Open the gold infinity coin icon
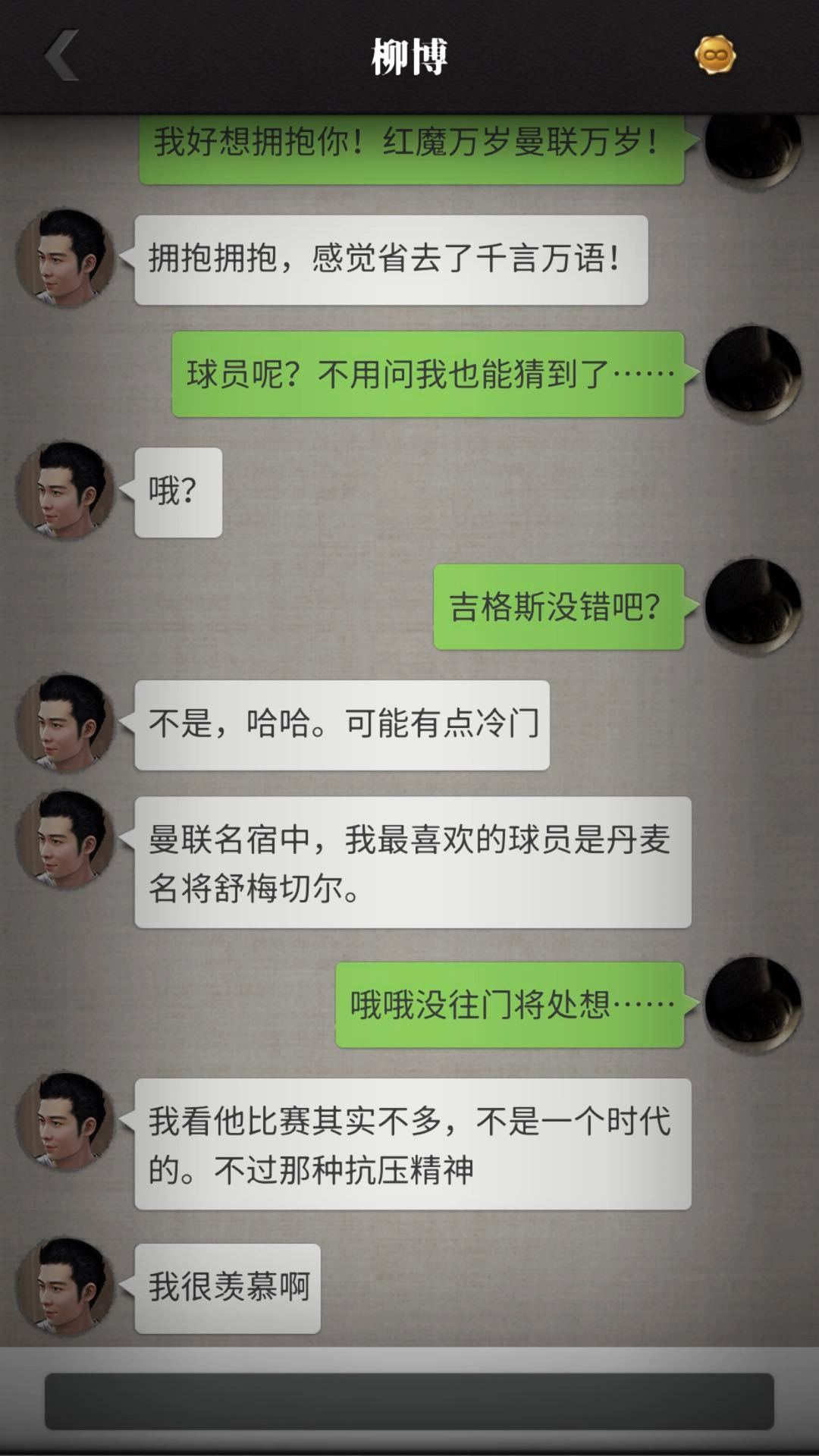819x1456 pixels. point(715,55)
